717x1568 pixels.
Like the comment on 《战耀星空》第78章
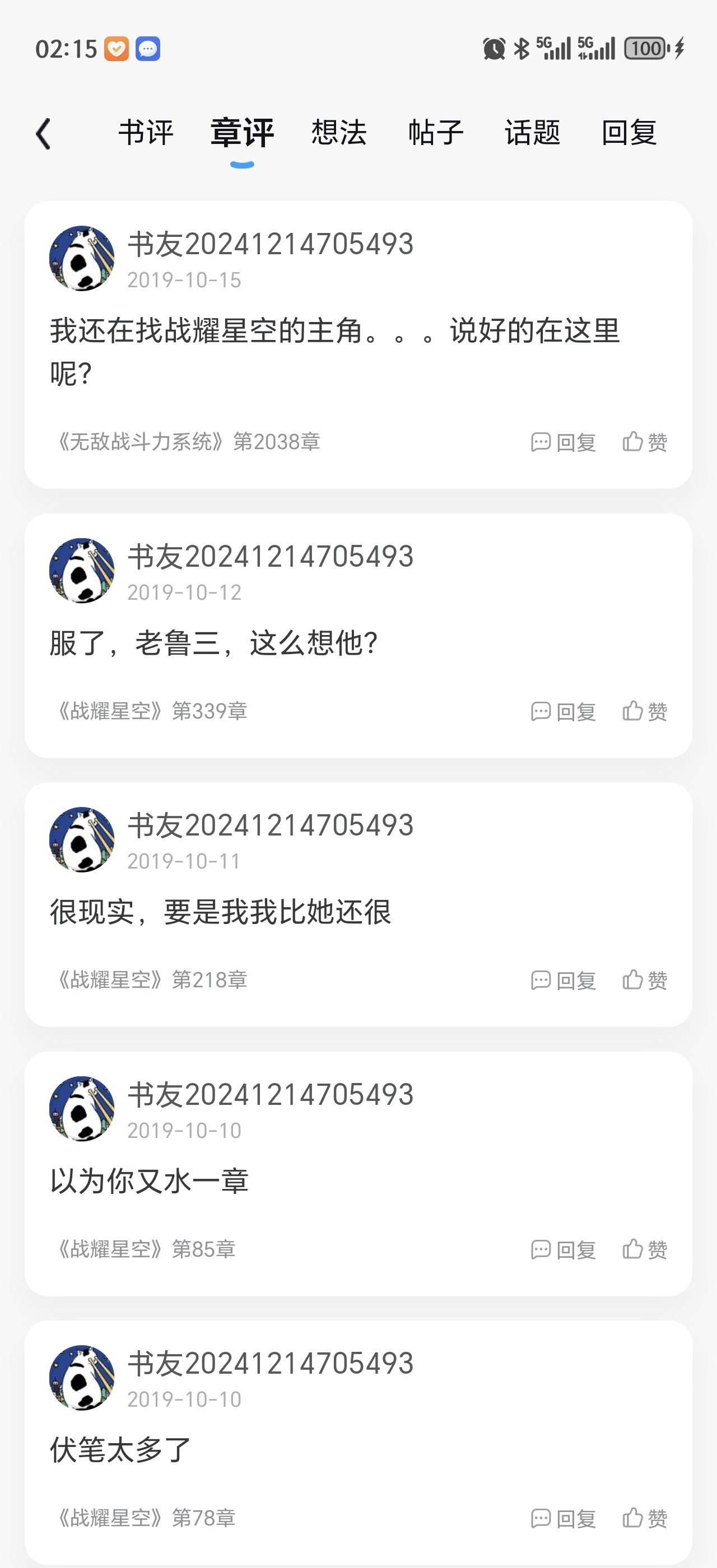pyautogui.click(x=645, y=1519)
